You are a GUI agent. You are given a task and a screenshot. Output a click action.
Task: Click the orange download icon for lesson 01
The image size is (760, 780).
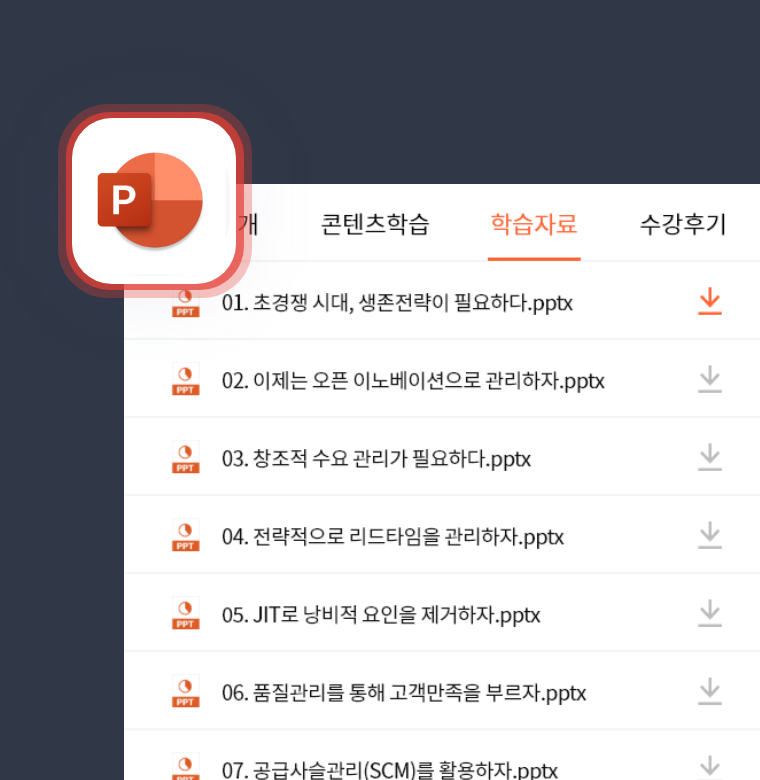click(710, 301)
